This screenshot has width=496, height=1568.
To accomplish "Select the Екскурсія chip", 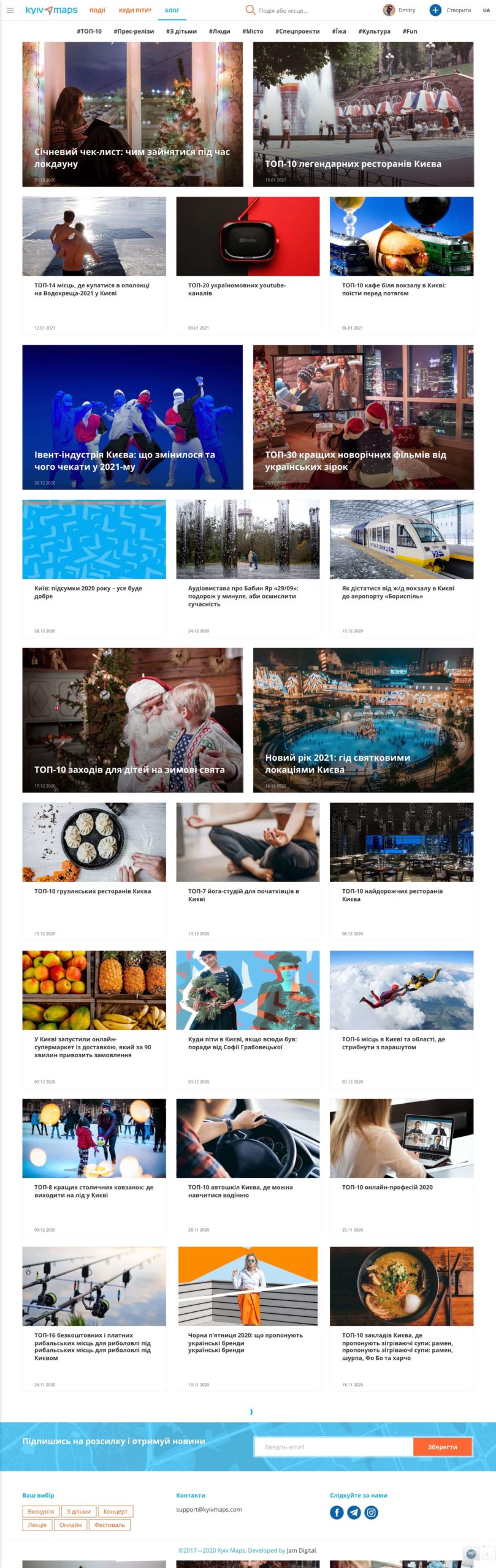I will click(41, 1511).
